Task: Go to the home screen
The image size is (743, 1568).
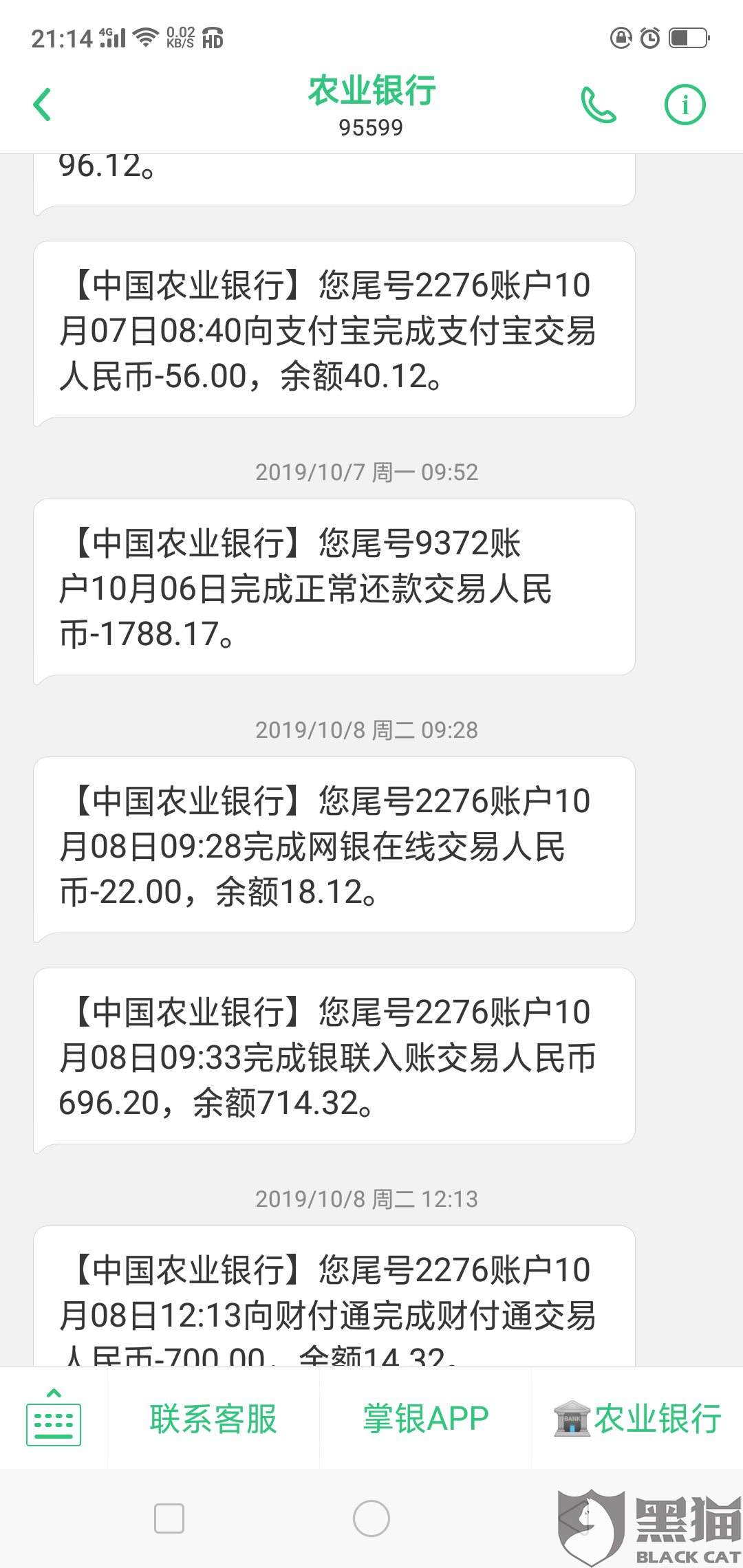Action: pyautogui.click(x=371, y=1518)
